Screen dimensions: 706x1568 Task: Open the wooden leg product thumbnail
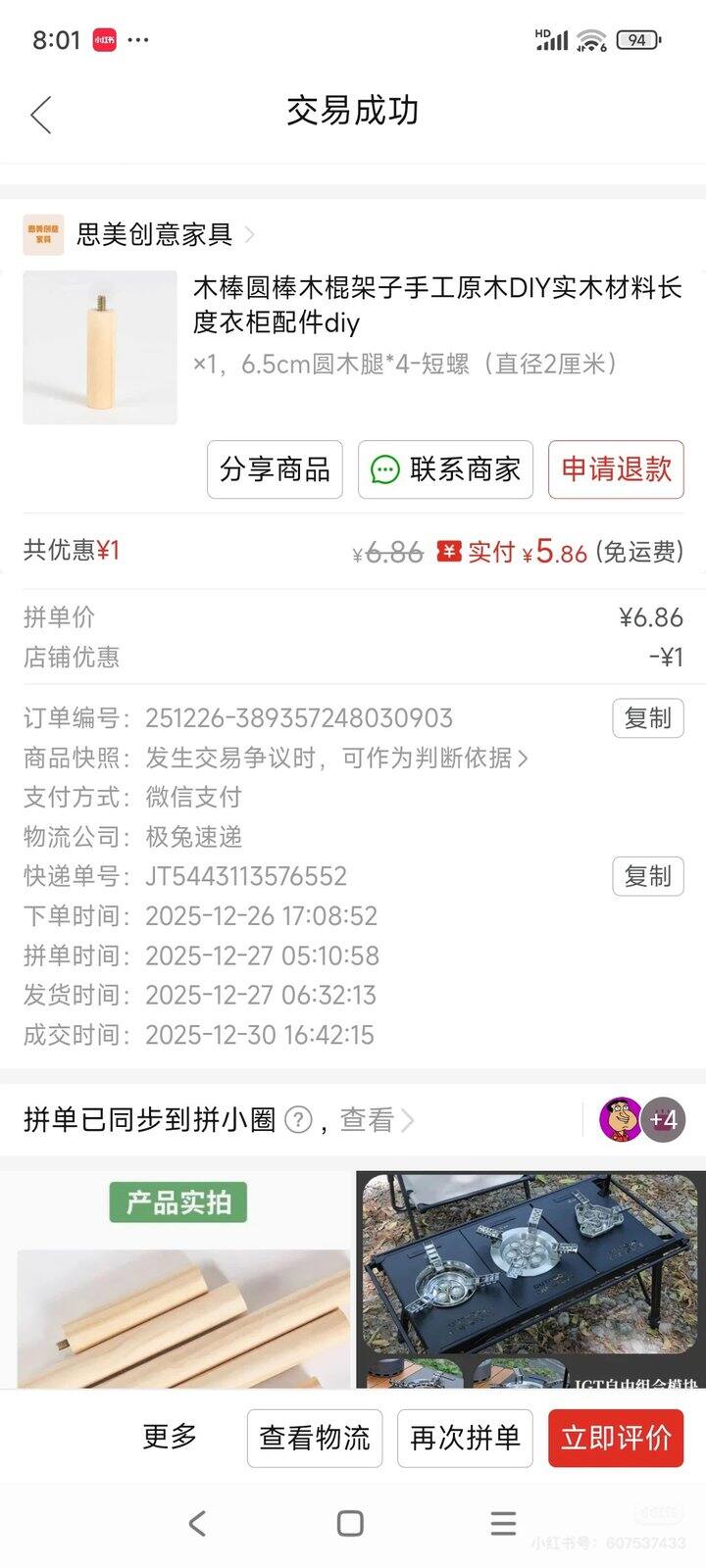(x=100, y=348)
